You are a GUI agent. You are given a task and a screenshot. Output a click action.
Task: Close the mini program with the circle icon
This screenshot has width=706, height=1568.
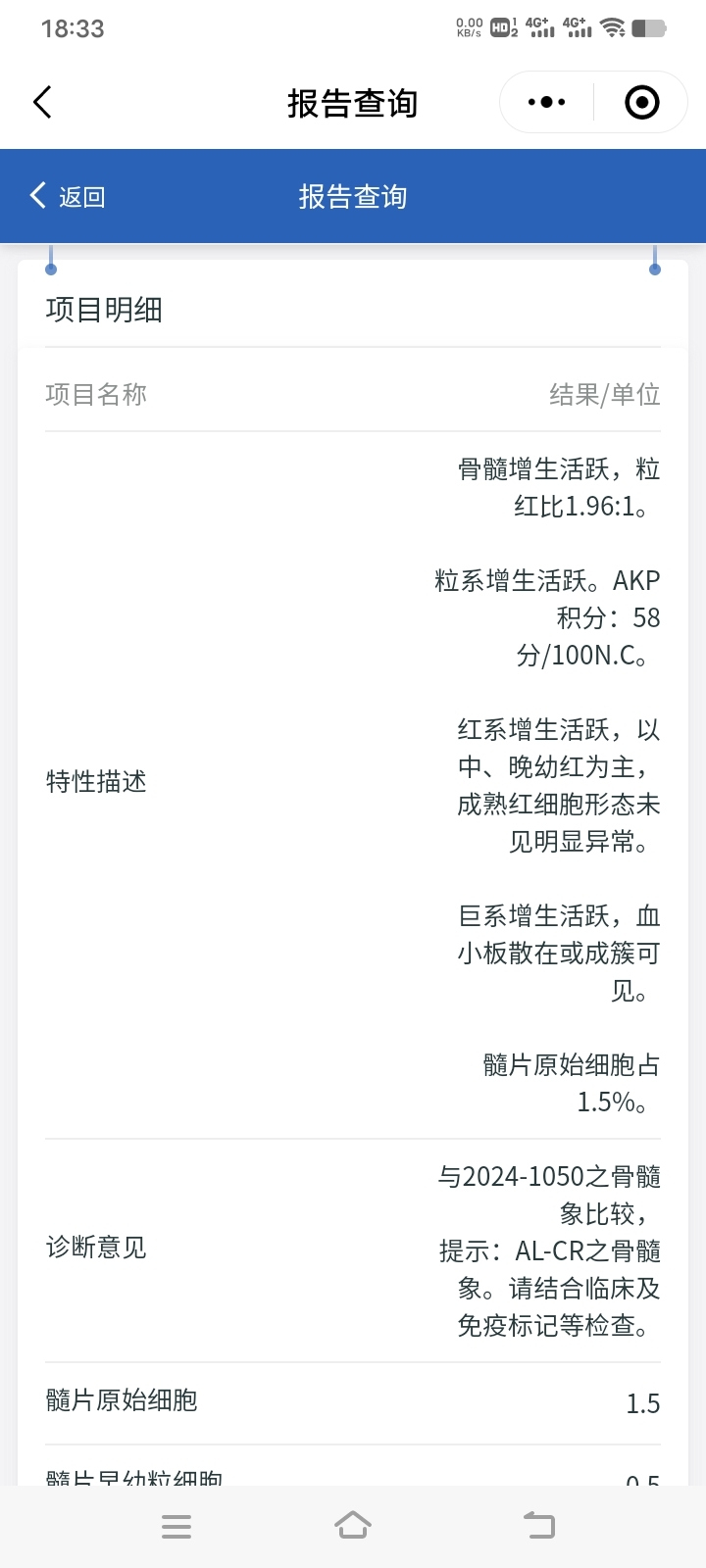[642, 102]
